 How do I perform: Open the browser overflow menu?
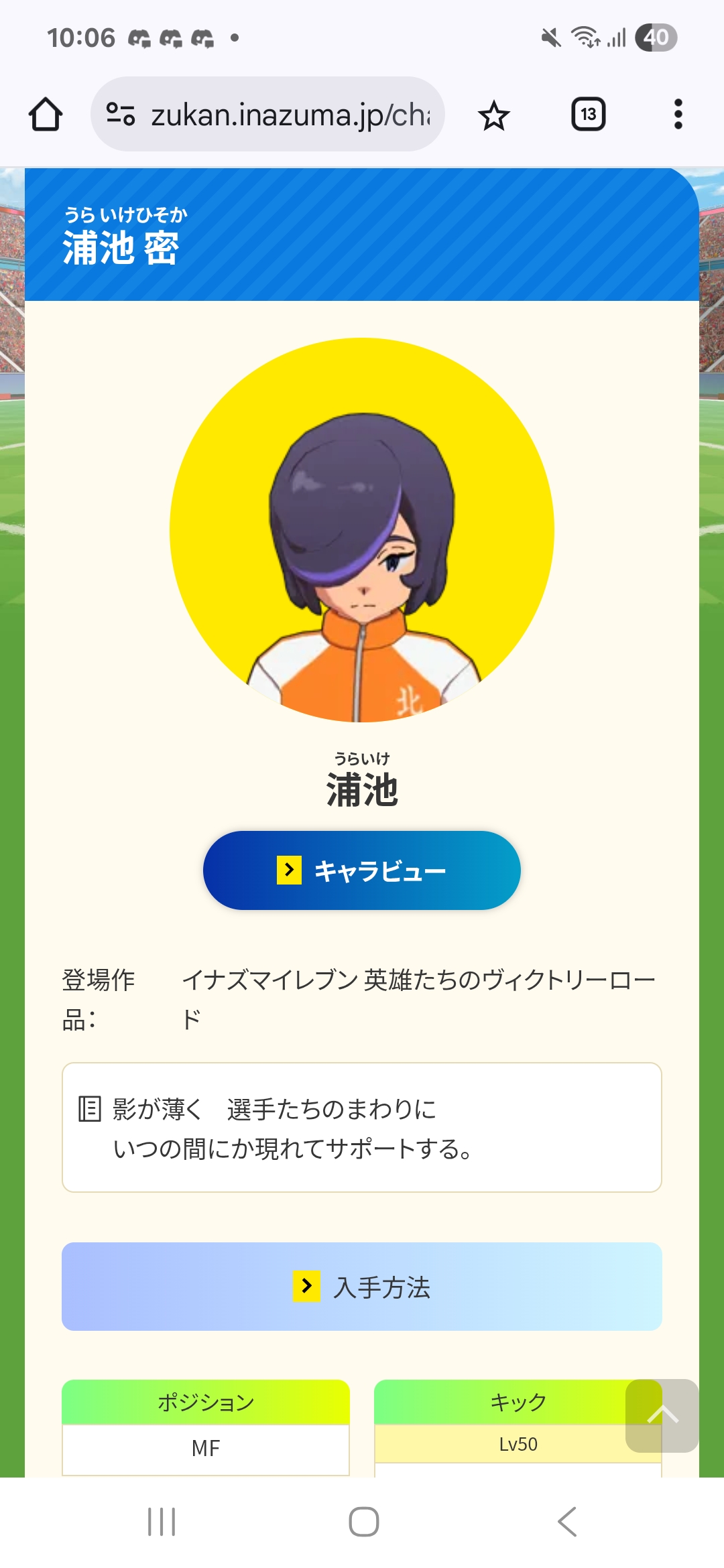pyautogui.click(x=678, y=115)
